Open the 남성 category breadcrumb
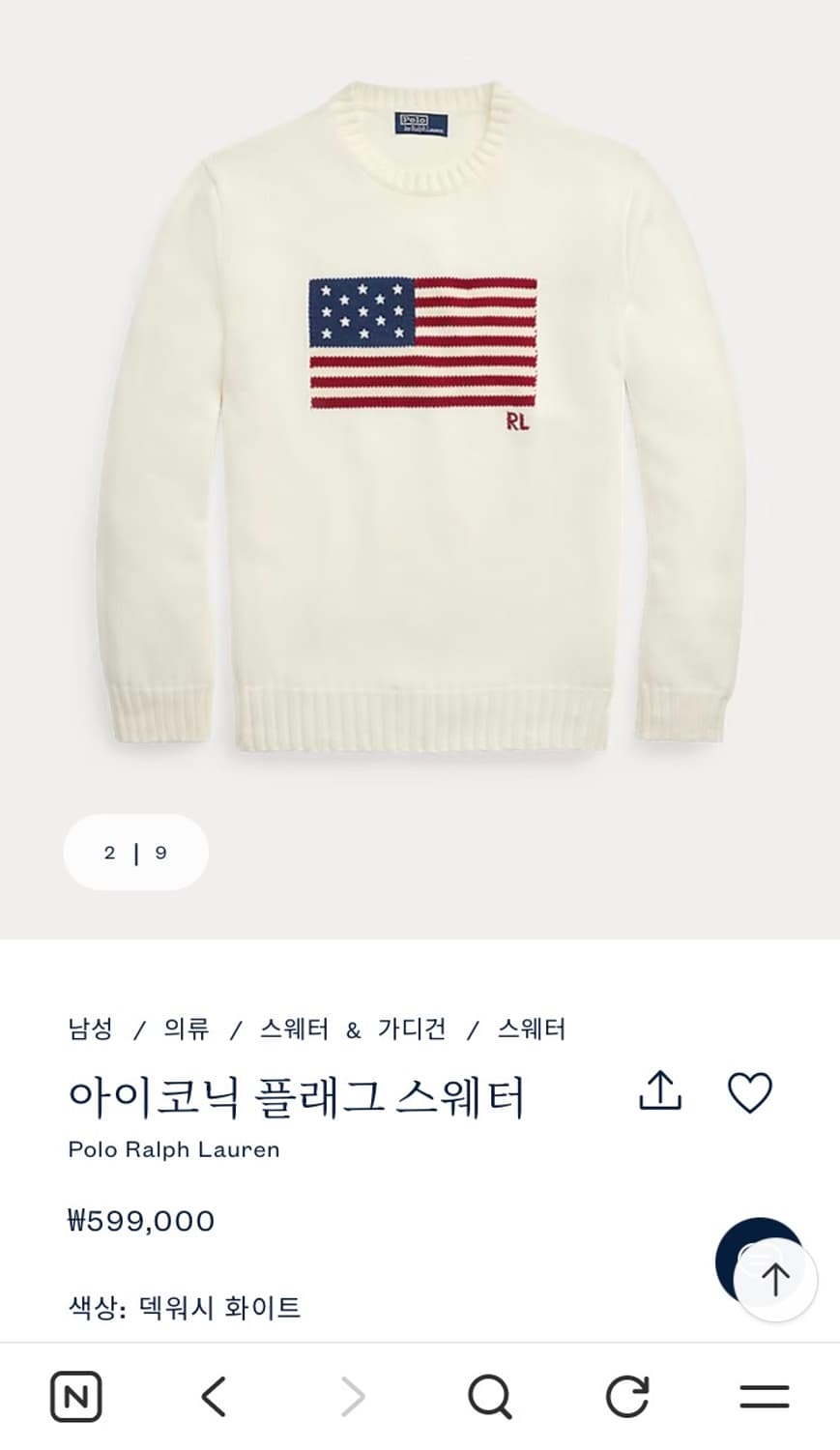This screenshot has width=840, height=1450. click(x=89, y=1029)
